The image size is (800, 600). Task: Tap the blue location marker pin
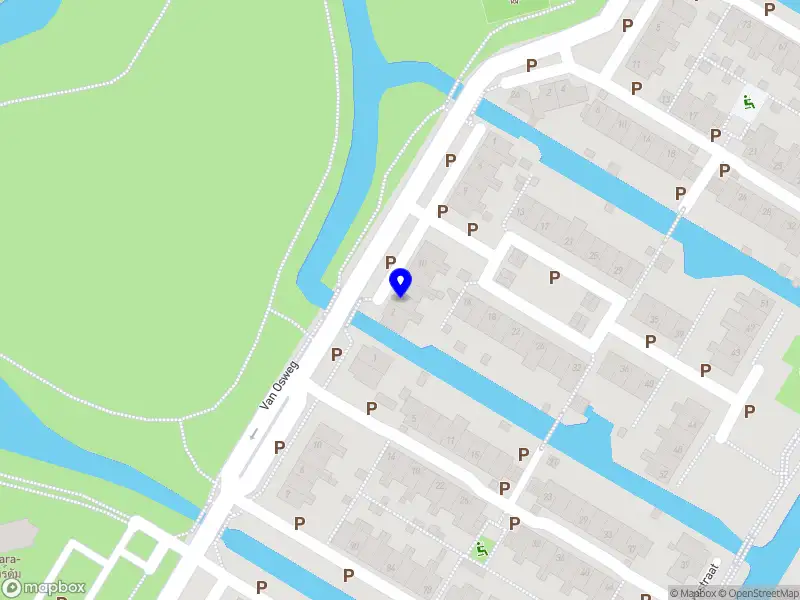pyautogui.click(x=400, y=283)
